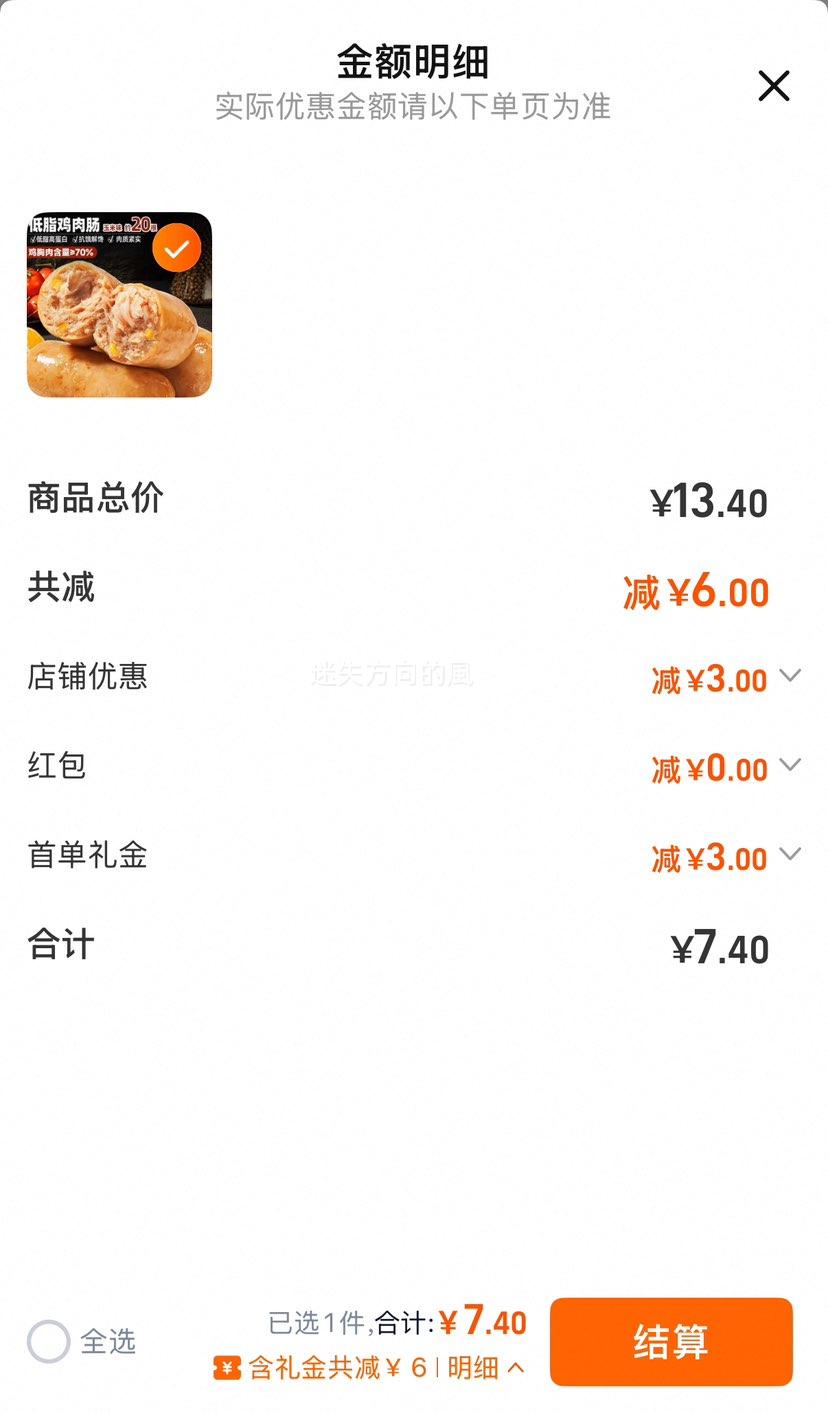Check the 全选 select-all circle

click(48, 1342)
